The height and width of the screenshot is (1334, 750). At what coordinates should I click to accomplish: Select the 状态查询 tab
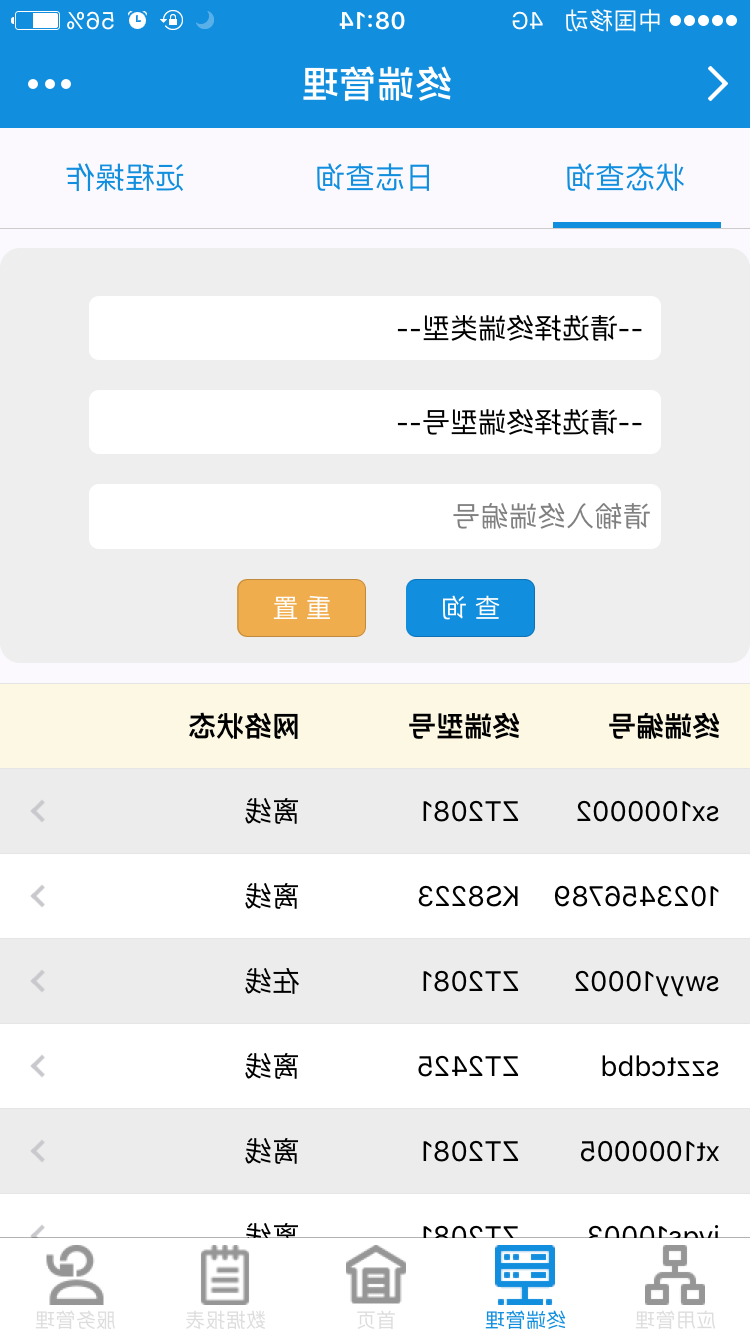[625, 178]
